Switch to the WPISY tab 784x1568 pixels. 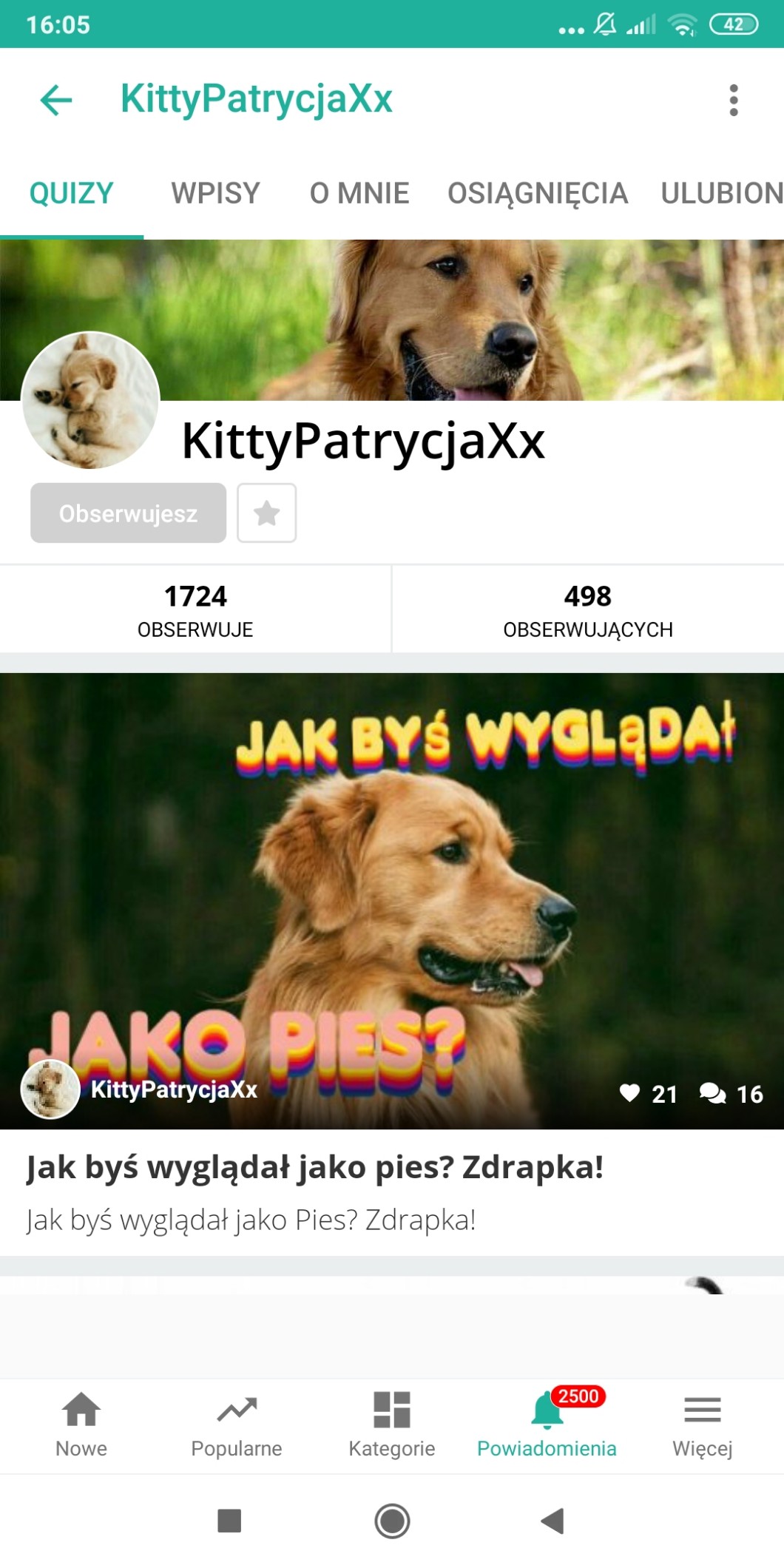point(215,193)
